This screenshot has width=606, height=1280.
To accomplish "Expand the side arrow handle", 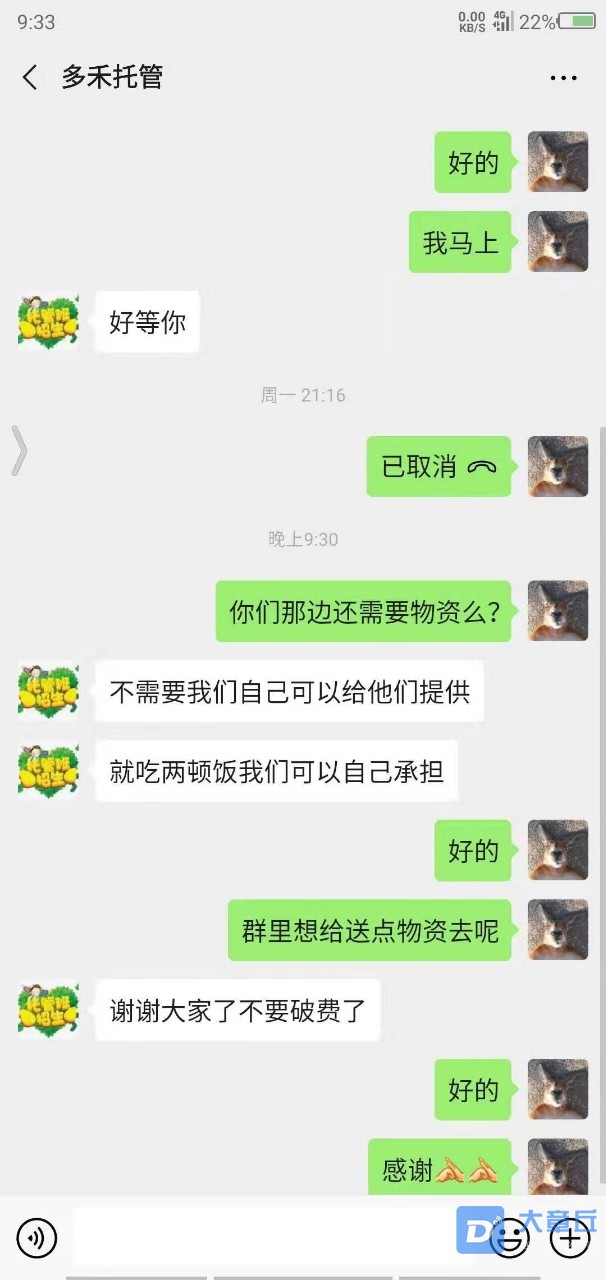I will 18,451.
